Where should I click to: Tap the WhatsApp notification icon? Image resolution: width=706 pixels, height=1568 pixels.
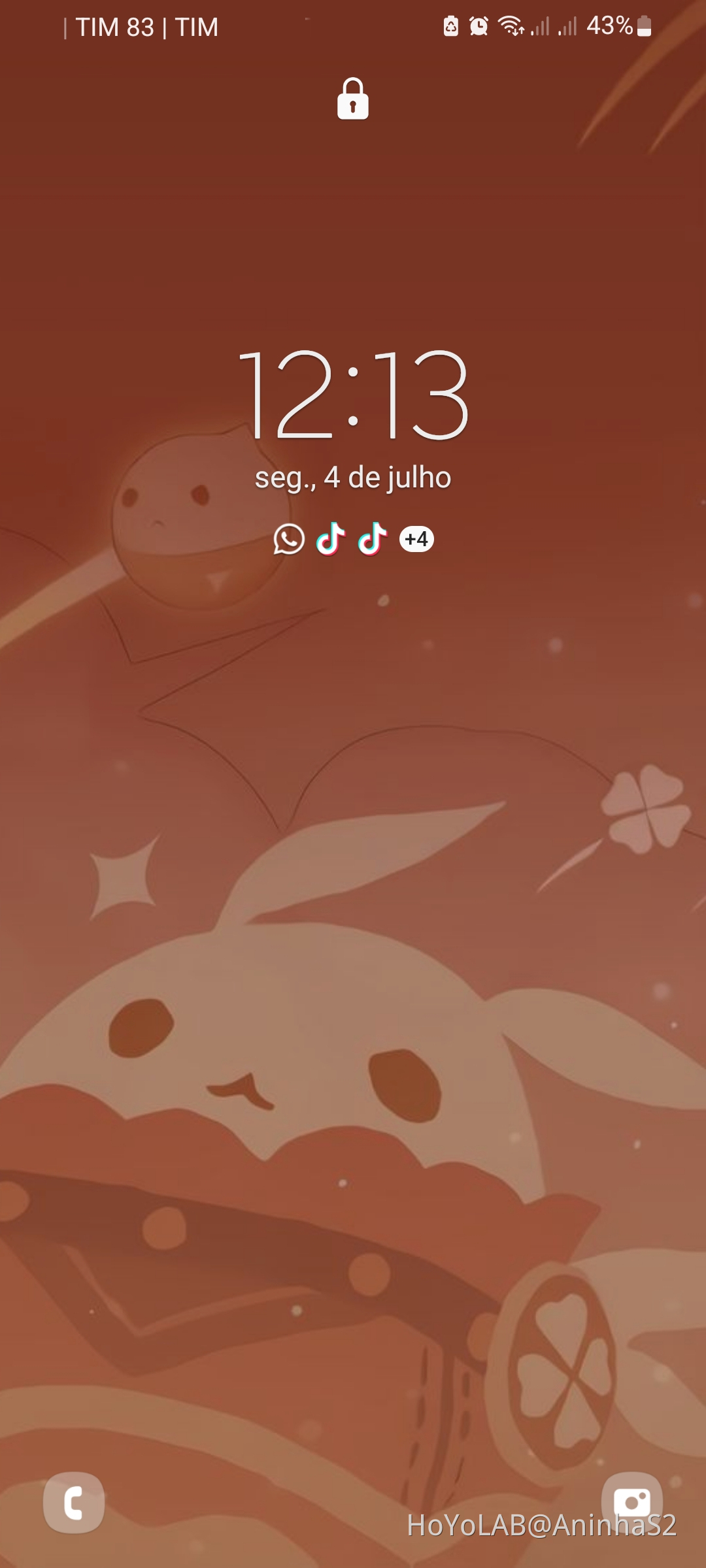tap(288, 539)
